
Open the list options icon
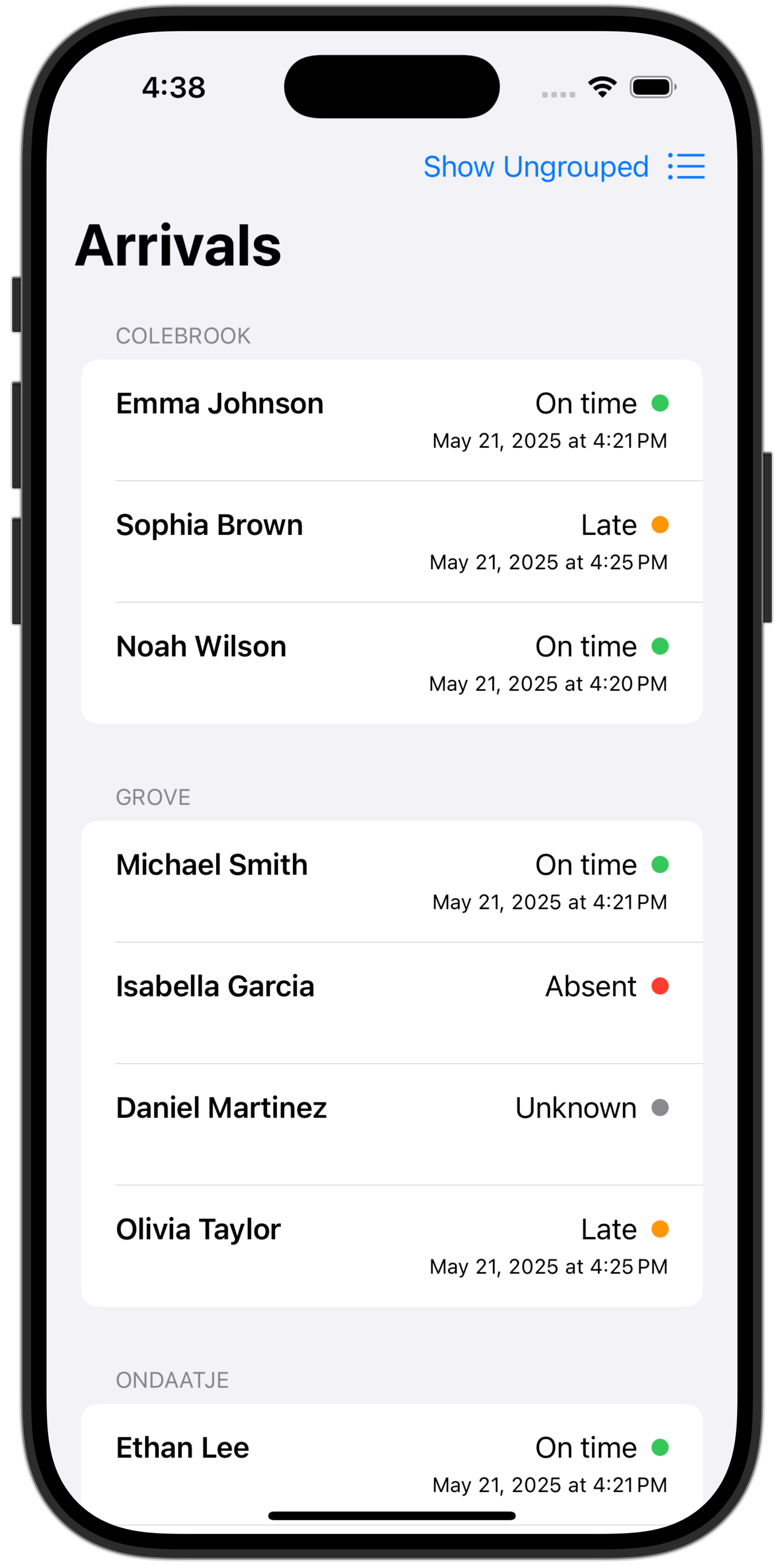[x=686, y=166]
